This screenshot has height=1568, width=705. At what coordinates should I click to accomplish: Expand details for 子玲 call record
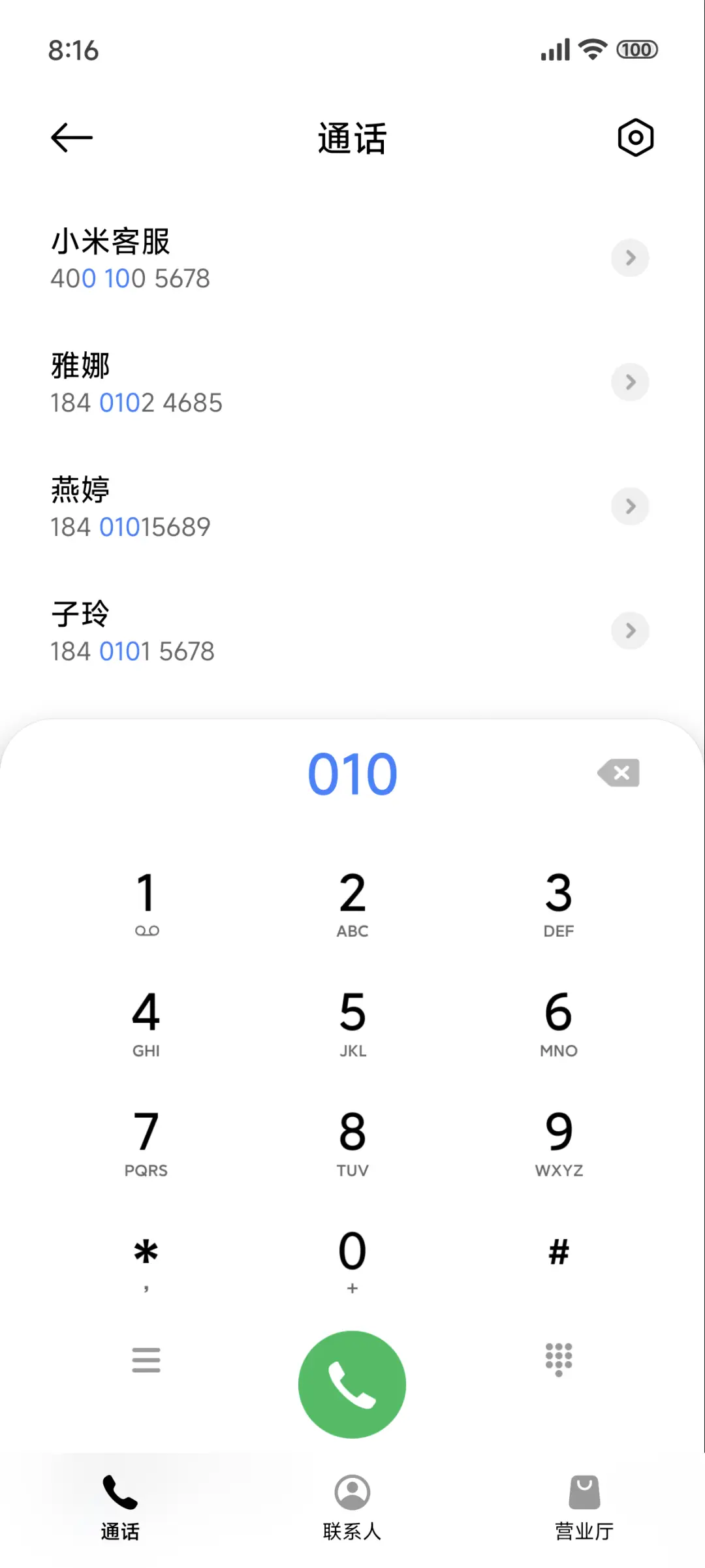(x=629, y=631)
